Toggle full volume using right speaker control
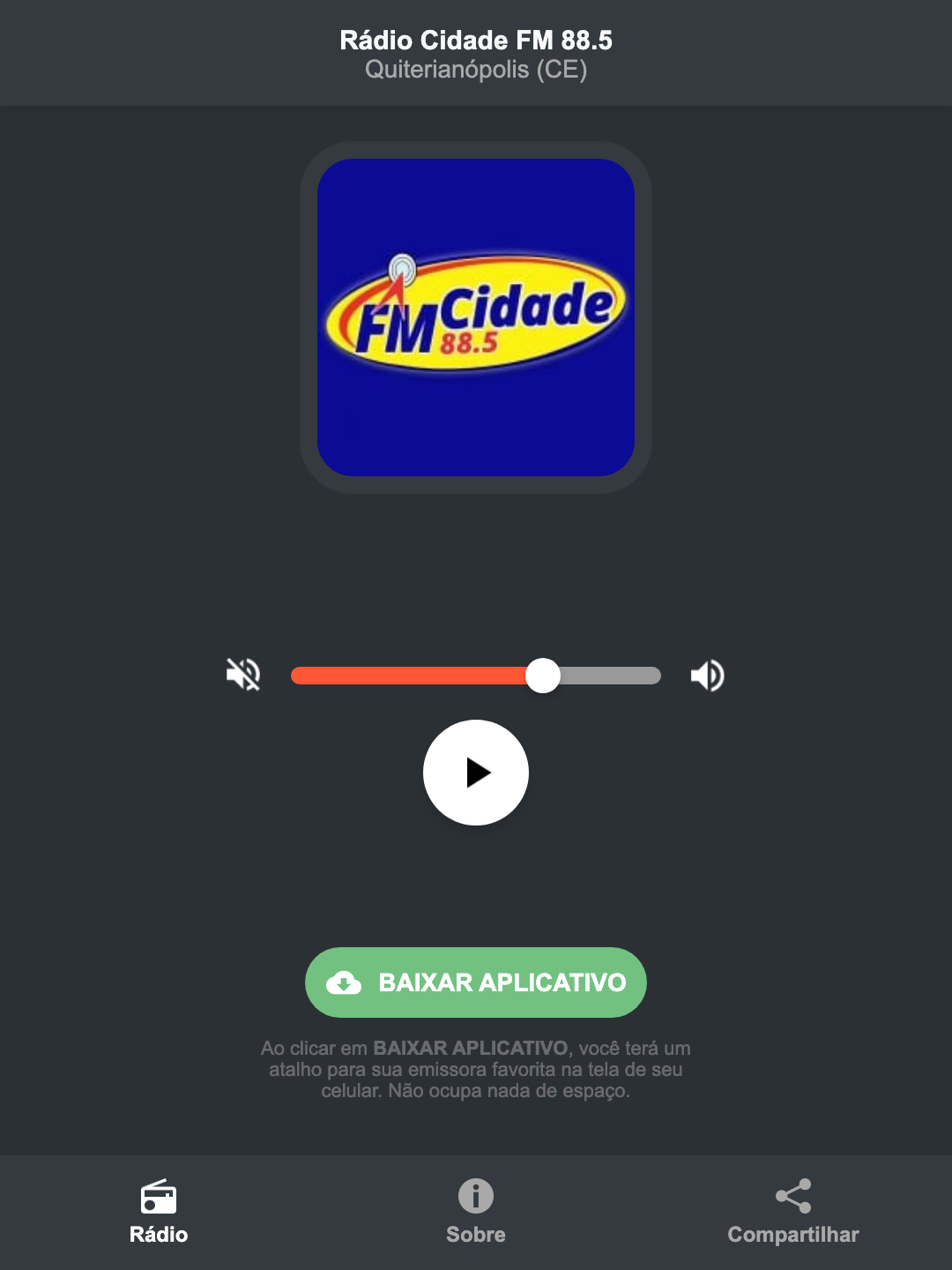This screenshot has width=952, height=1270. click(708, 675)
